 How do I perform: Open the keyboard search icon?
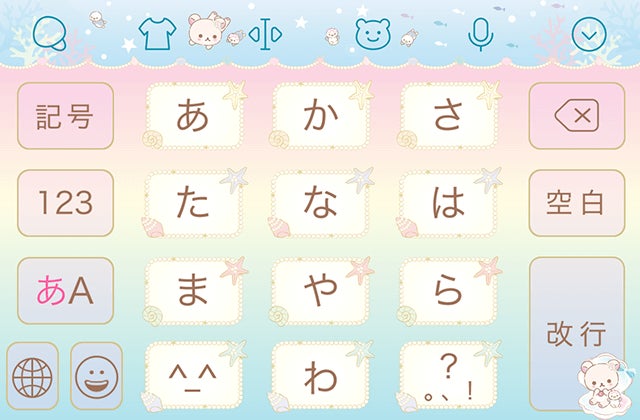48,33
